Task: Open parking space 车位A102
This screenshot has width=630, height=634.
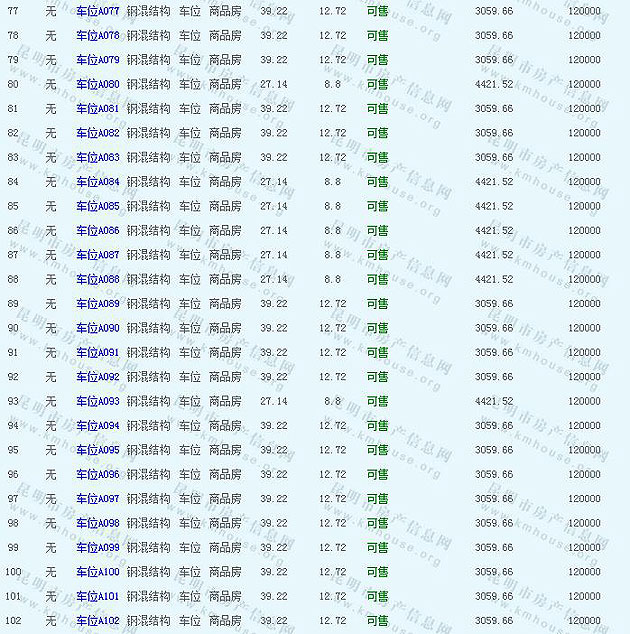Action: click(97, 621)
